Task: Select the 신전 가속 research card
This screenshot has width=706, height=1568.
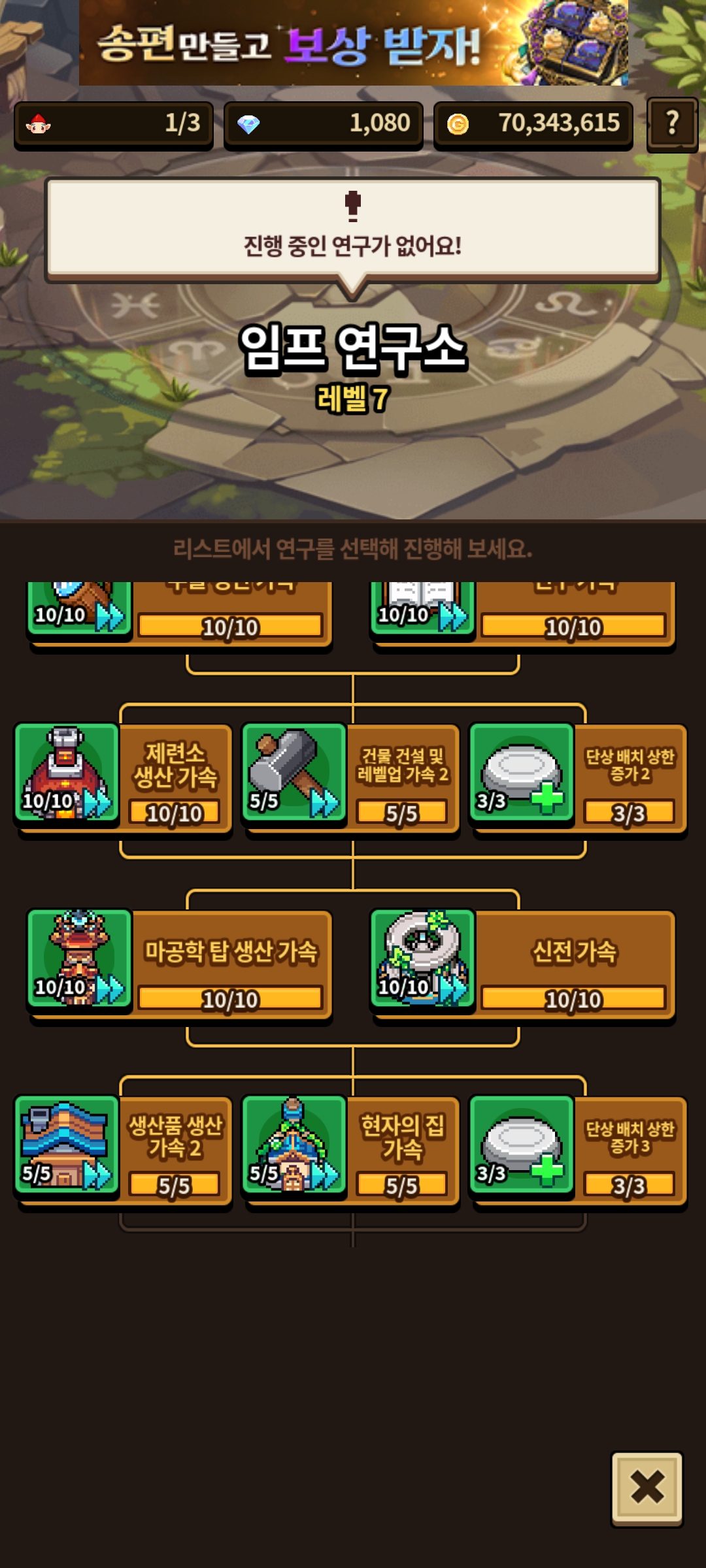Action: pos(523,964)
